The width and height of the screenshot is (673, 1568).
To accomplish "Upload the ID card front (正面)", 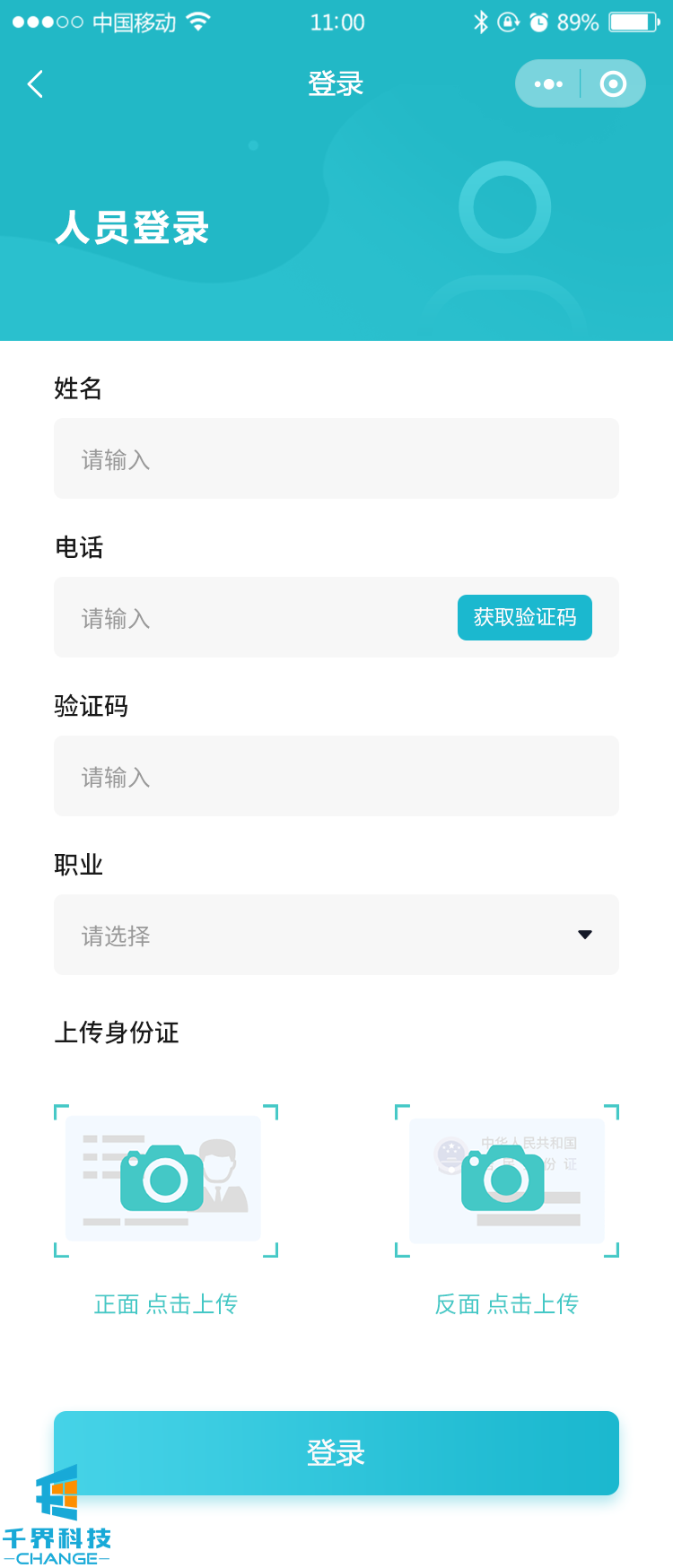I will tap(166, 1180).
